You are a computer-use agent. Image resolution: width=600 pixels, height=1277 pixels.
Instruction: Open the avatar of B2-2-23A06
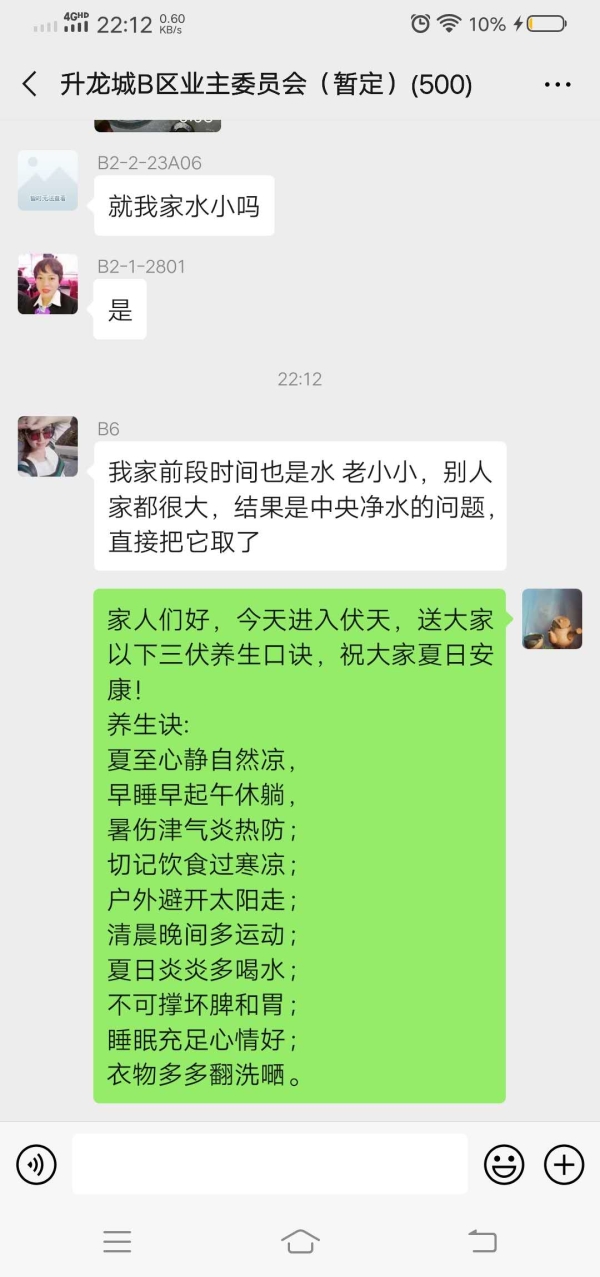48,181
